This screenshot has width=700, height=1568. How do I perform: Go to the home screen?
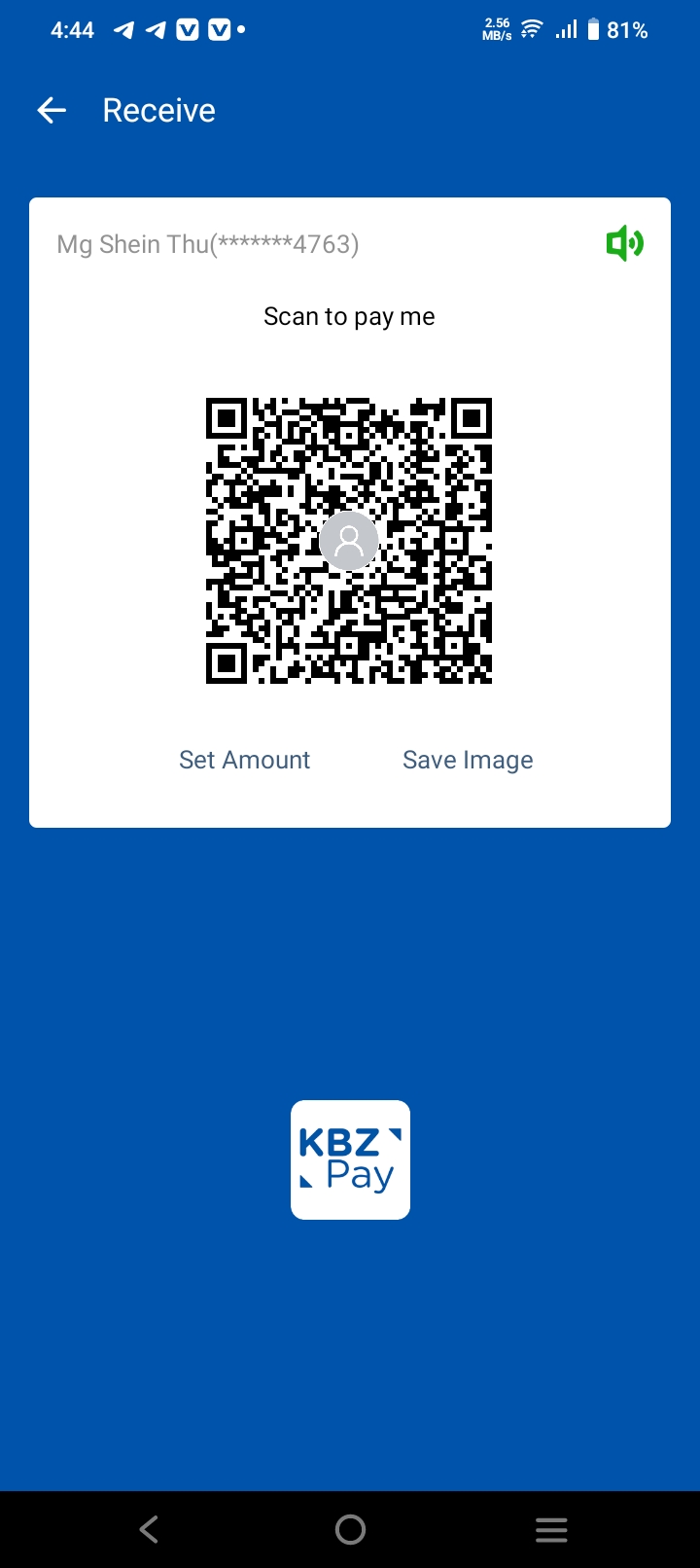coord(350,1529)
